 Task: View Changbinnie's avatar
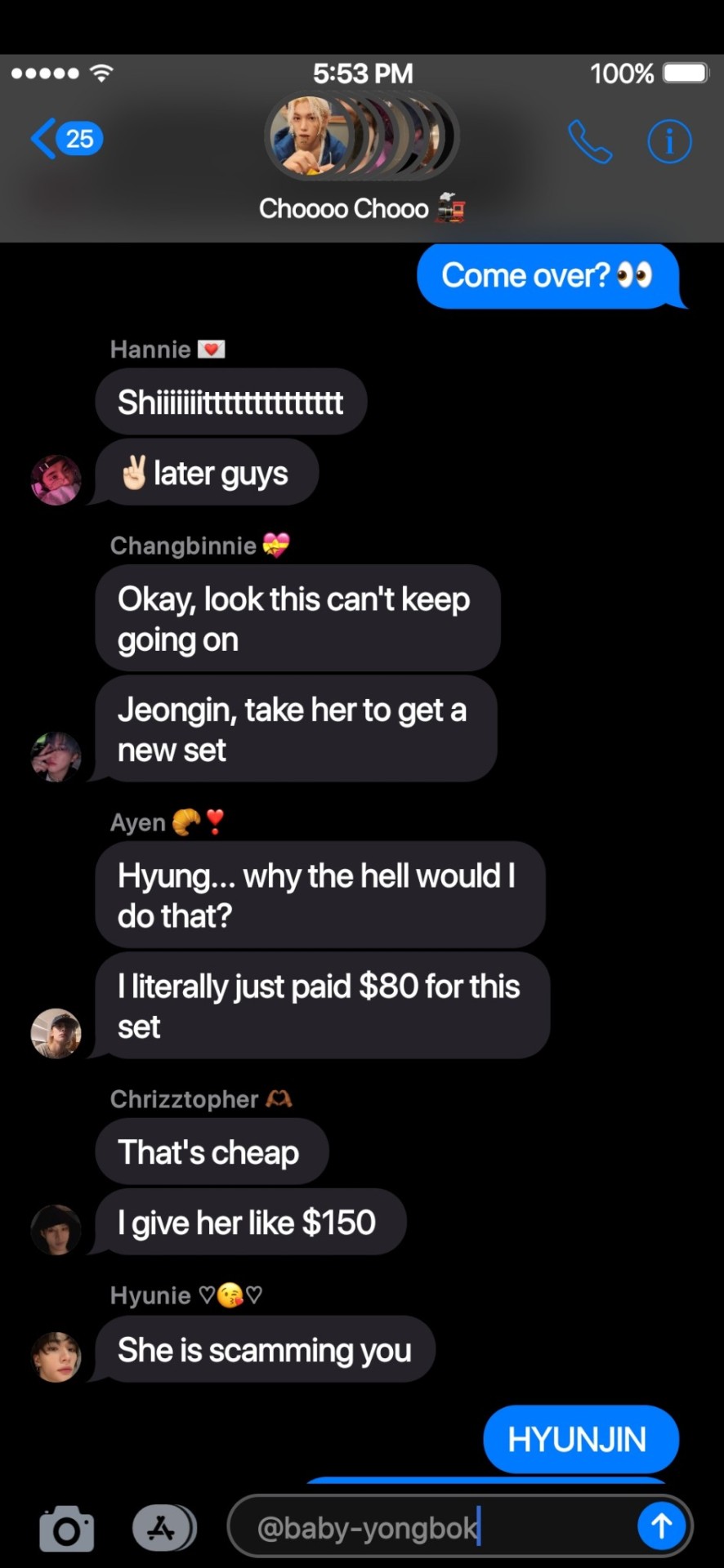pyautogui.click(x=56, y=757)
